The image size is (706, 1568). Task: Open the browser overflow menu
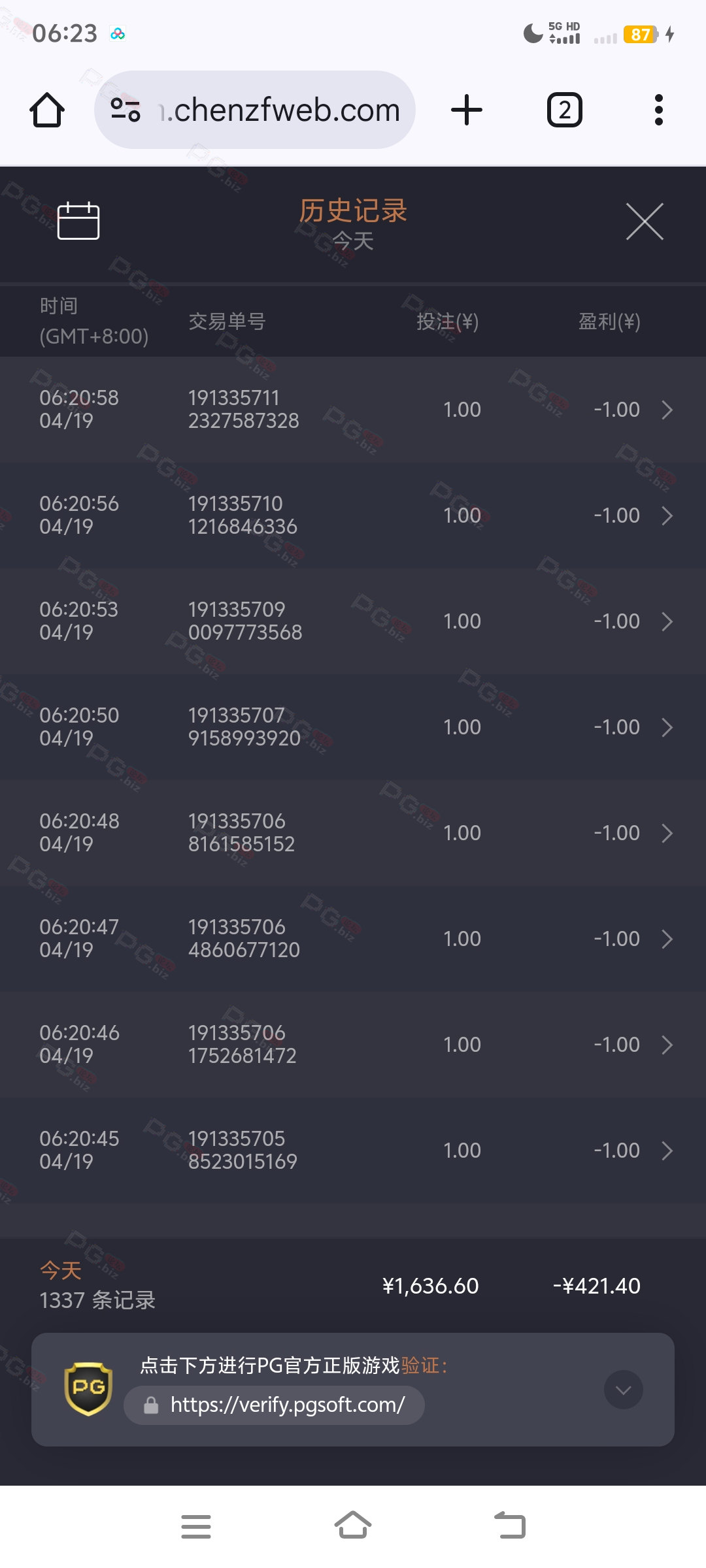point(659,110)
